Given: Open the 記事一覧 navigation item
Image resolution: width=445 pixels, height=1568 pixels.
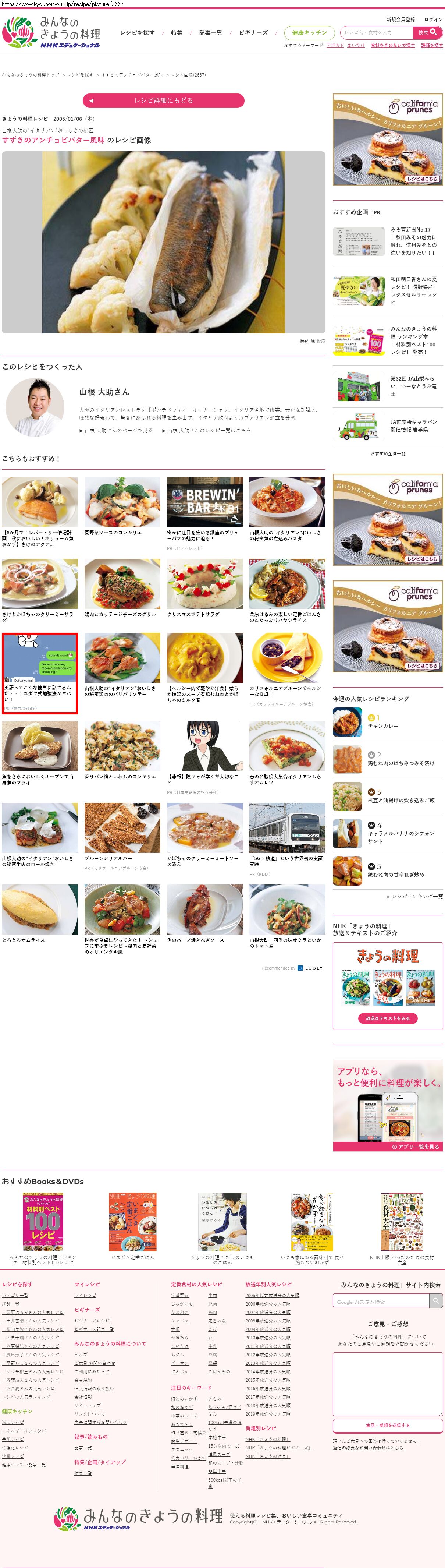Looking at the screenshot, I should pyautogui.click(x=210, y=33).
